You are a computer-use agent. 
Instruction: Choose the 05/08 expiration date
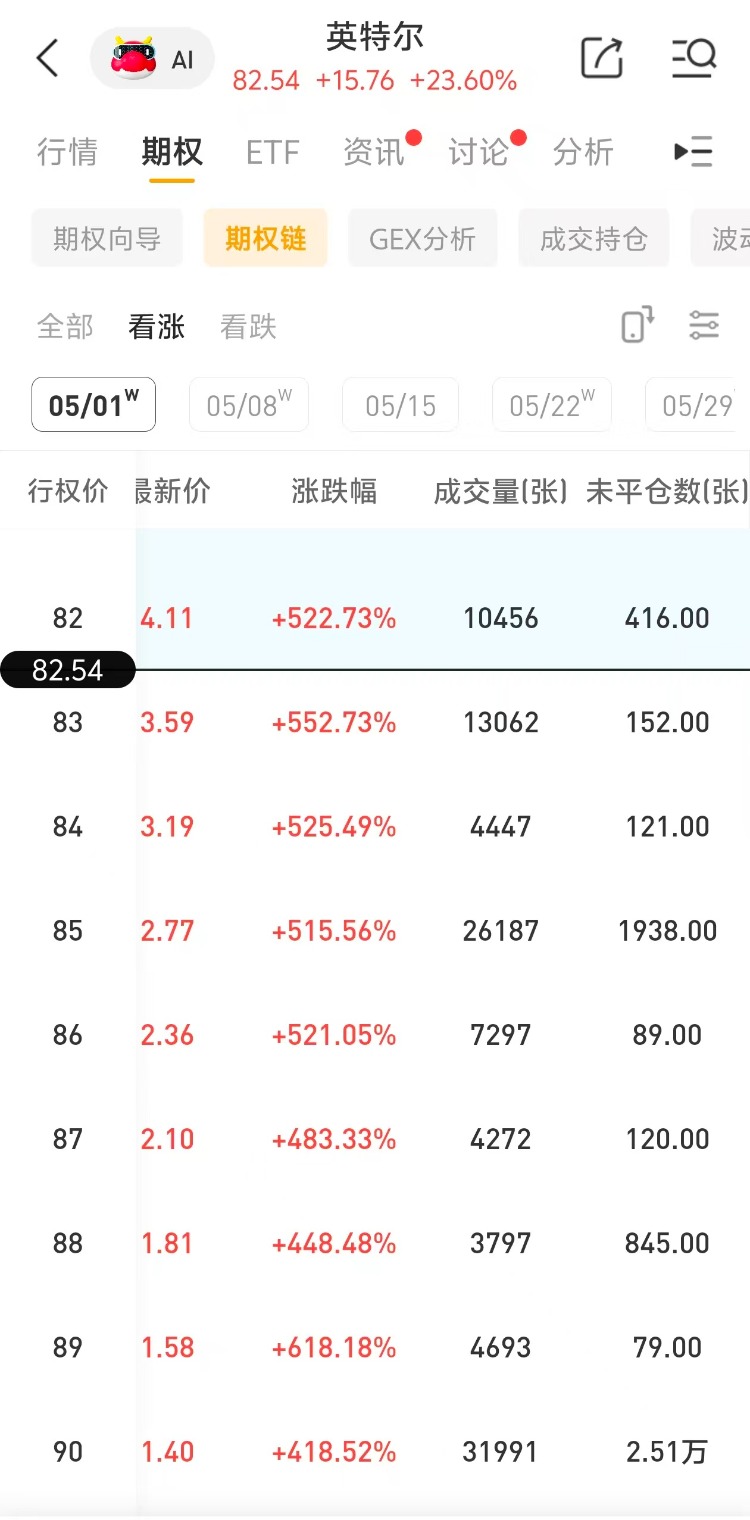click(x=248, y=405)
